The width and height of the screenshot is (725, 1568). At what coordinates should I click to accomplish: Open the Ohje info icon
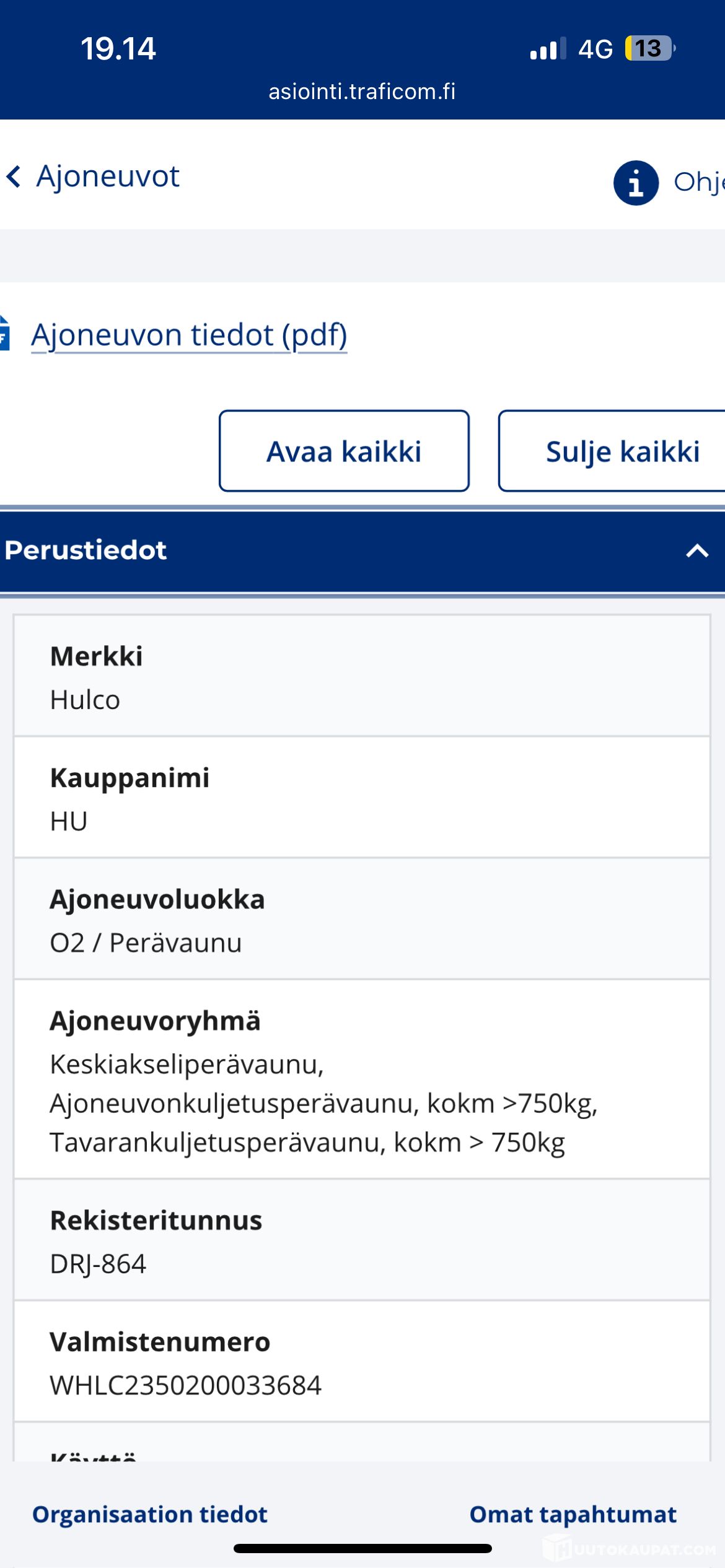pos(636,183)
